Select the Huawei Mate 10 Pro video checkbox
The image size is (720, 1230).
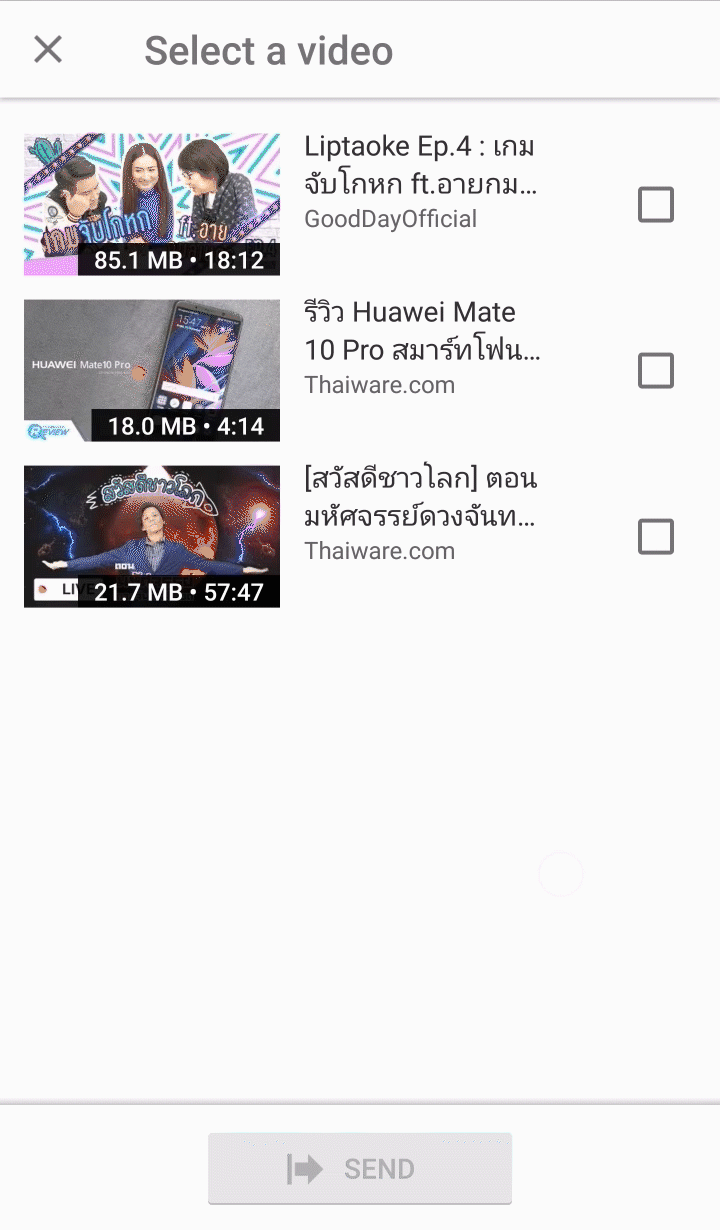[656, 371]
